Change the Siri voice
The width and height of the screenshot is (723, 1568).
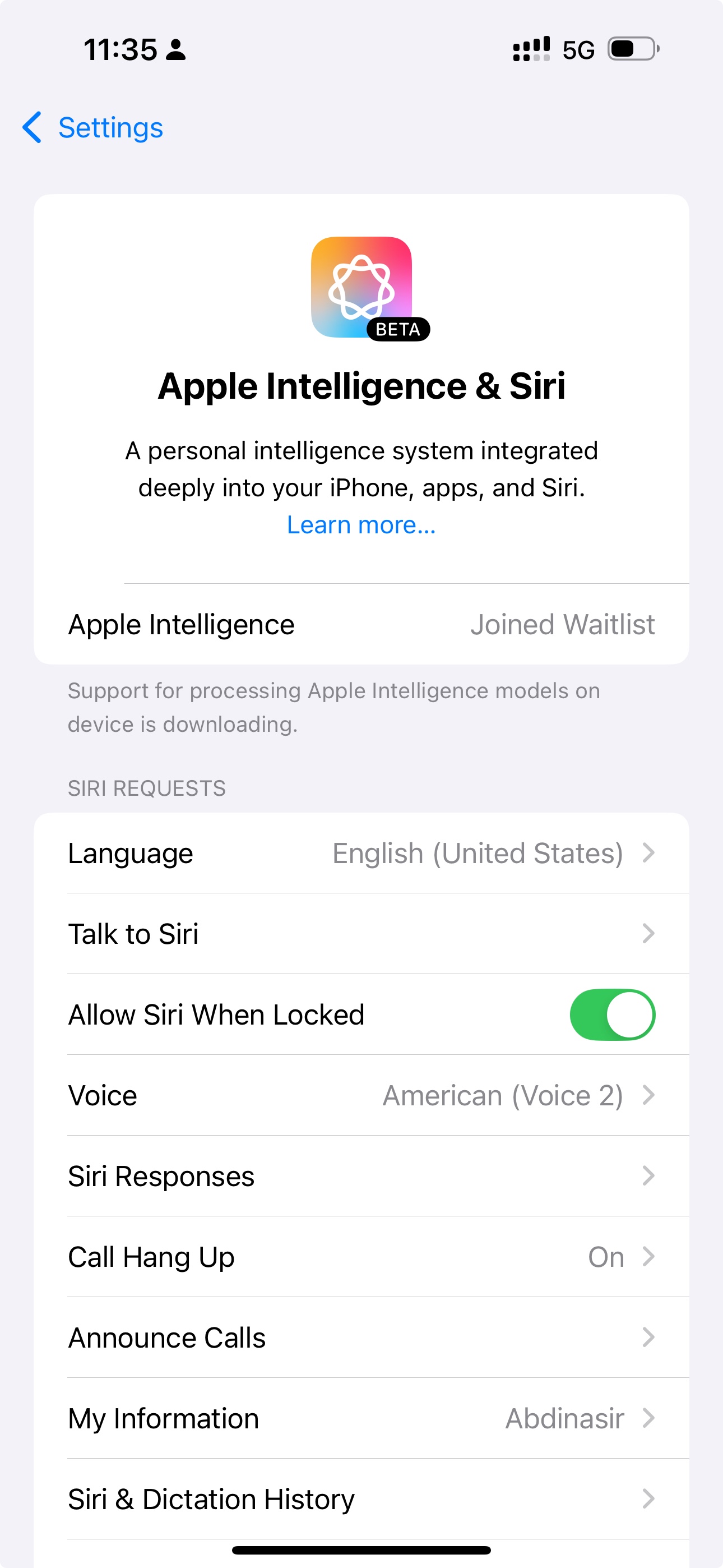coord(361,1096)
